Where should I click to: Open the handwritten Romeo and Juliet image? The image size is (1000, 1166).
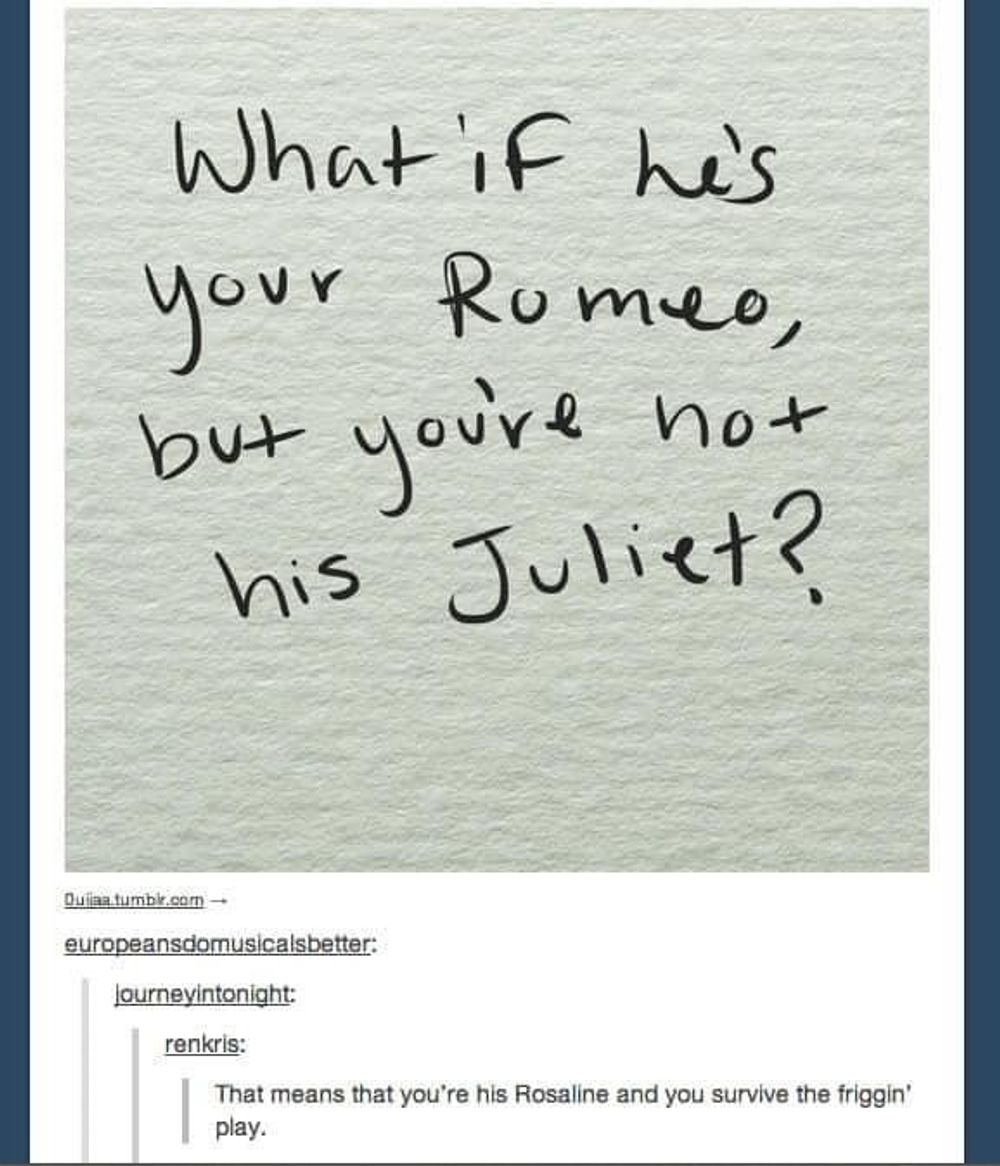pos(497,440)
